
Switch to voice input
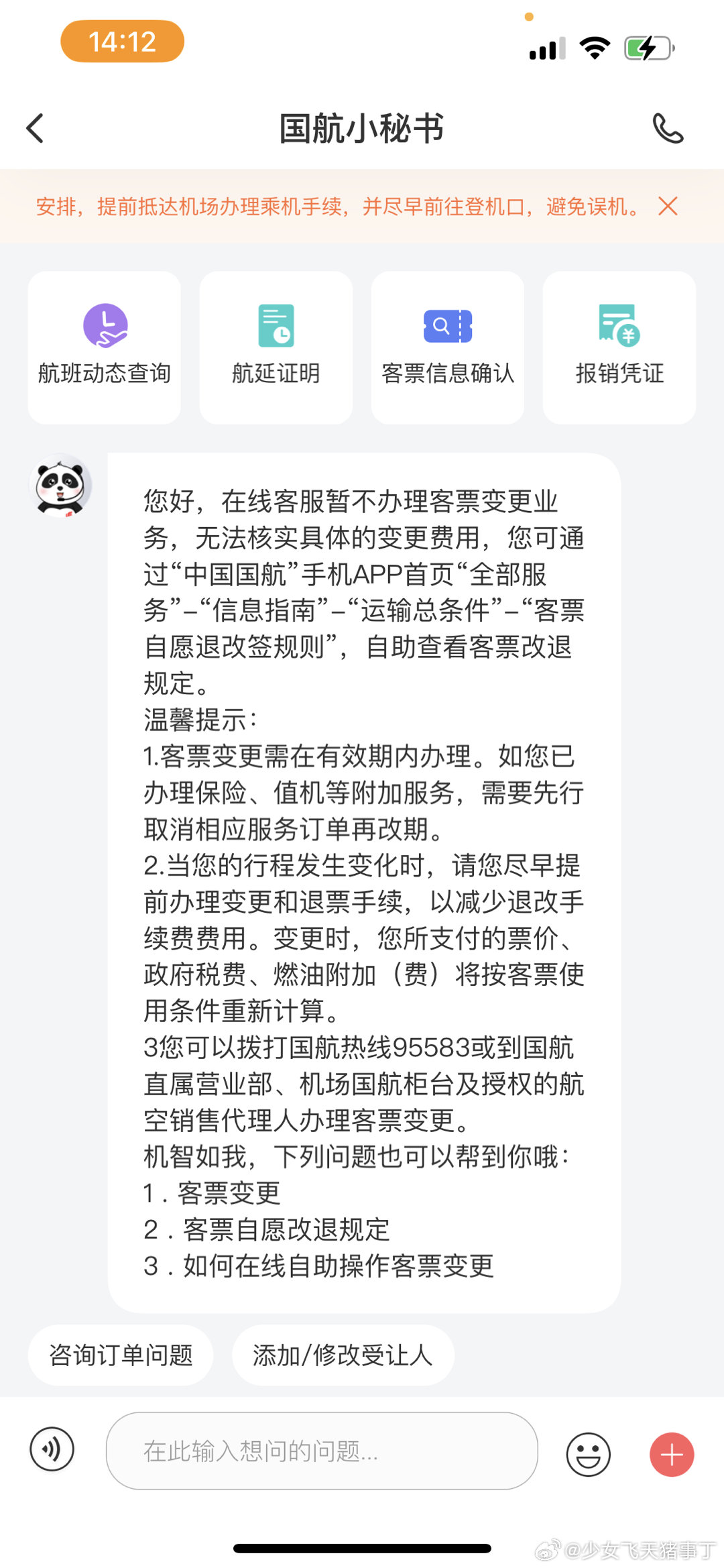pyautogui.click(x=52, y=1449)
